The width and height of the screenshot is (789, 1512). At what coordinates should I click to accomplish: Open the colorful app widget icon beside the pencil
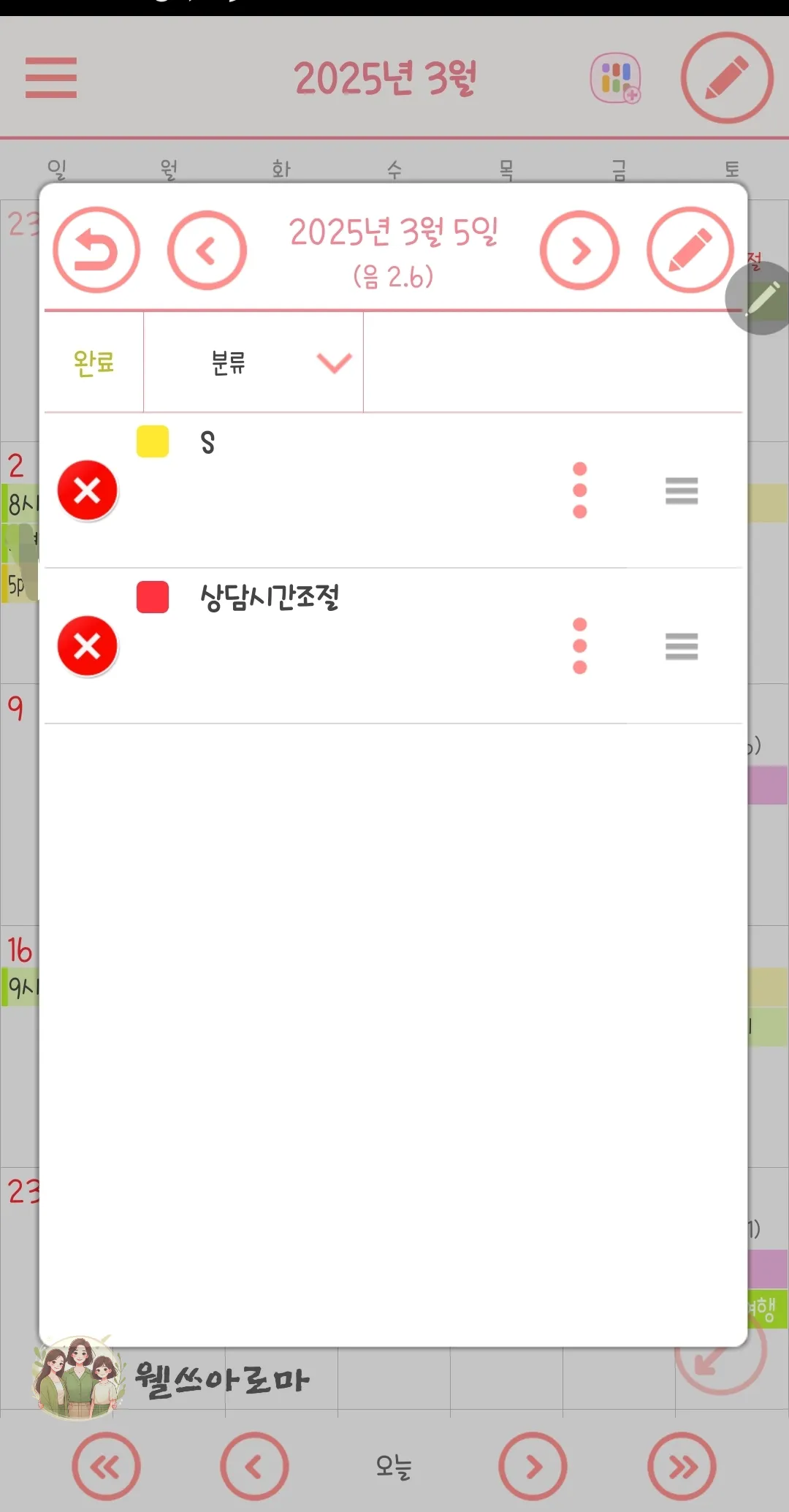[x=617, y=76]
